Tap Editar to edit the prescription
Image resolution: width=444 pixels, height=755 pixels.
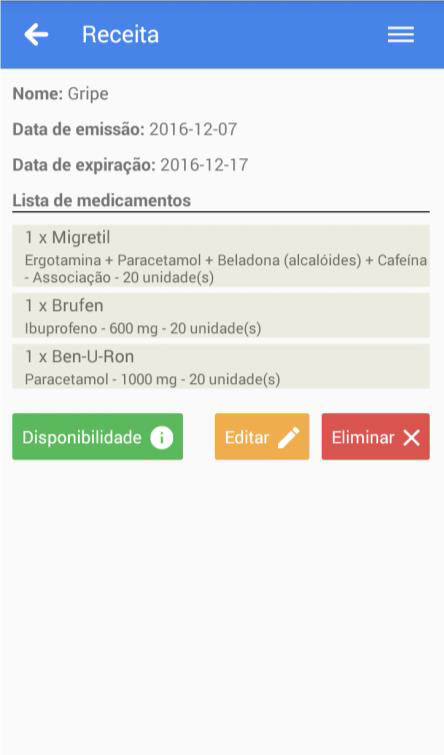(x=262, y=437)
